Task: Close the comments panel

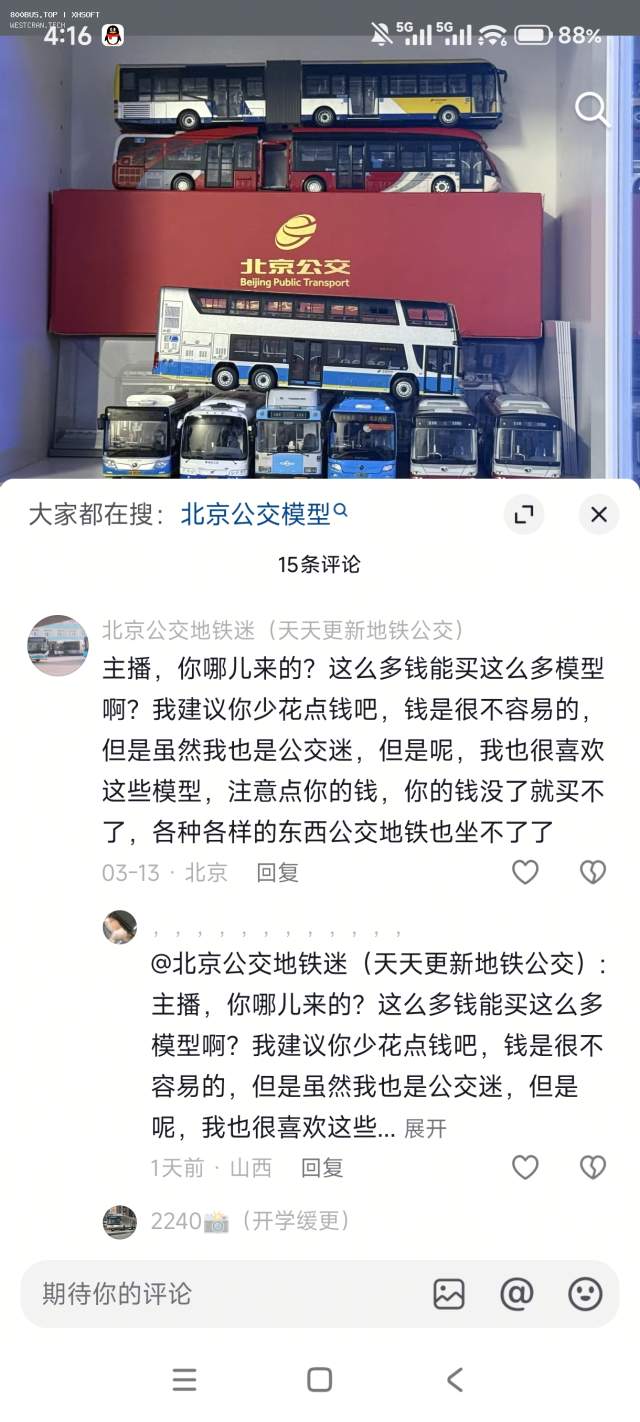Action: pos(598,514)
